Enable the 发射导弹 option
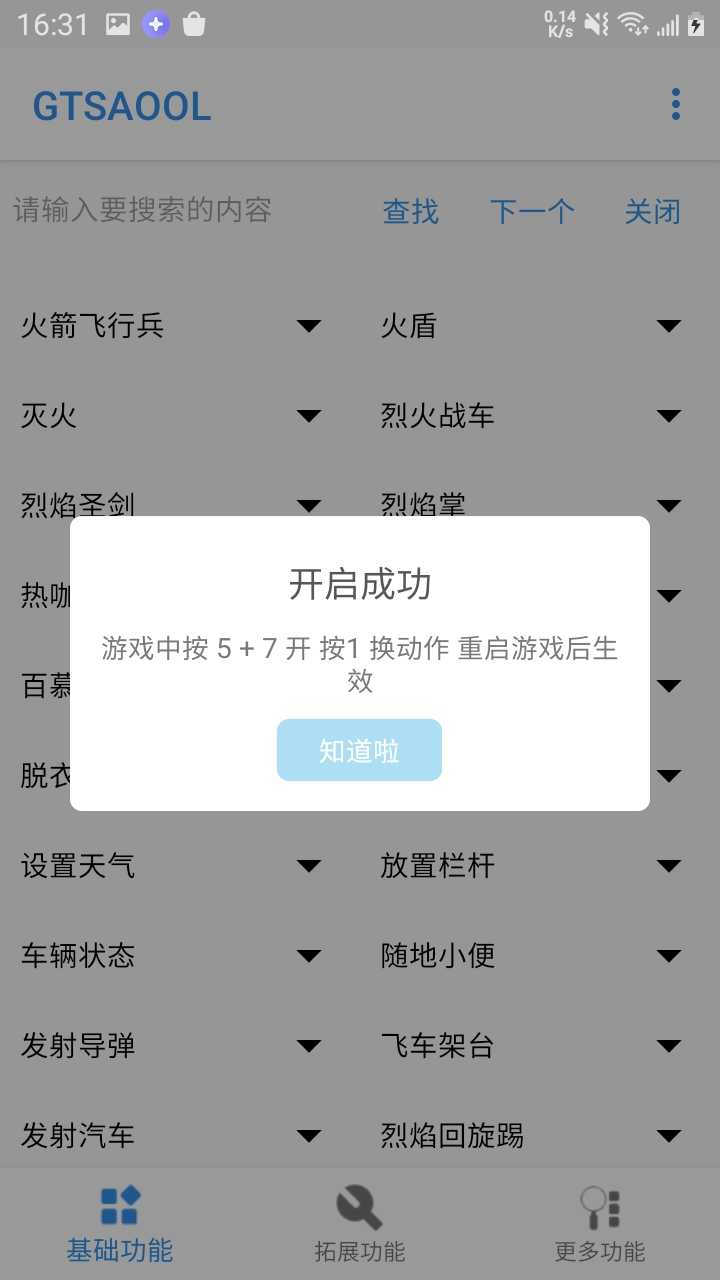720x1280 pixels. pos(309,1045)
